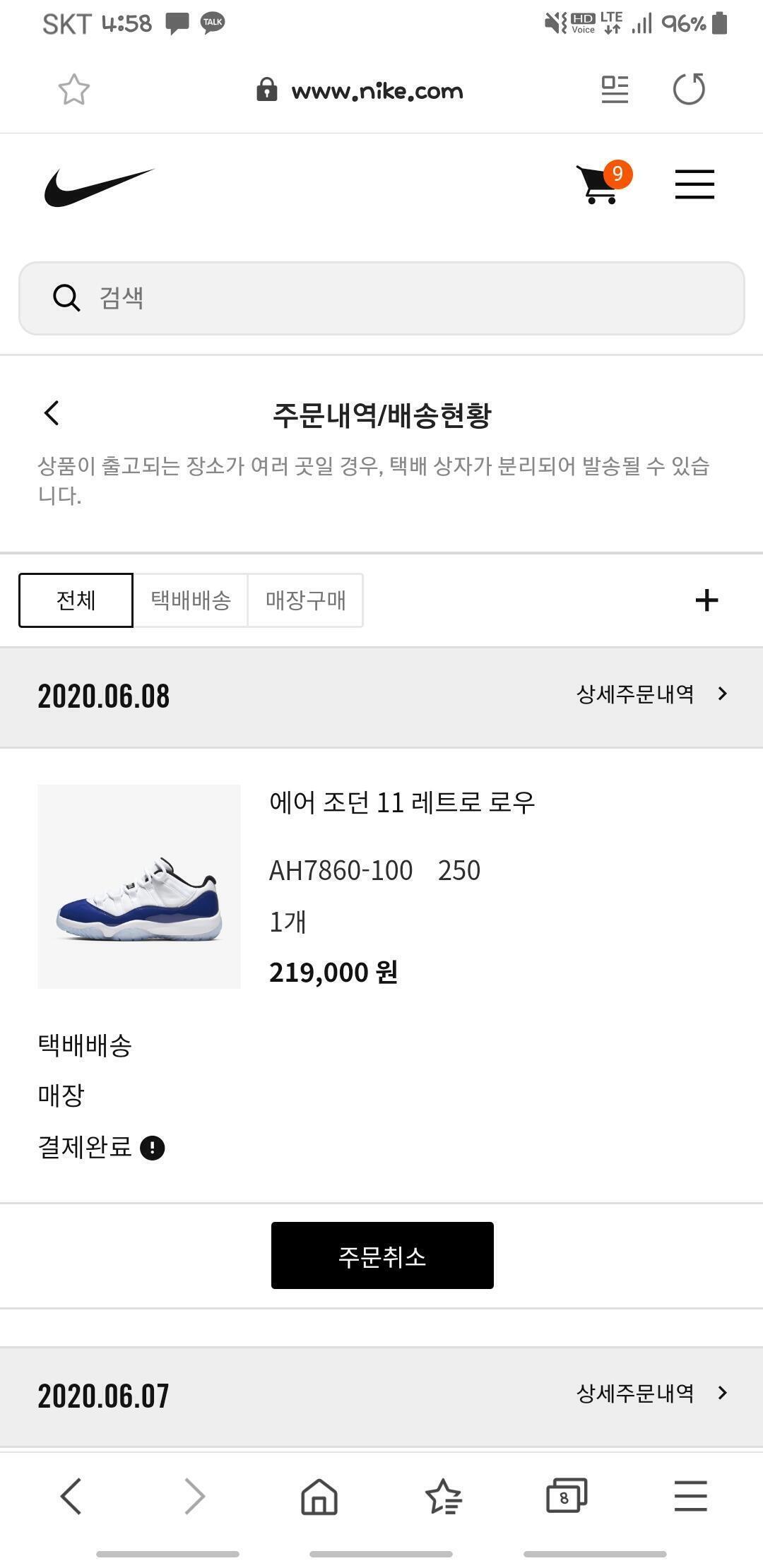
Task: Expand the plus icon beside order tabs
Action: 706,600
